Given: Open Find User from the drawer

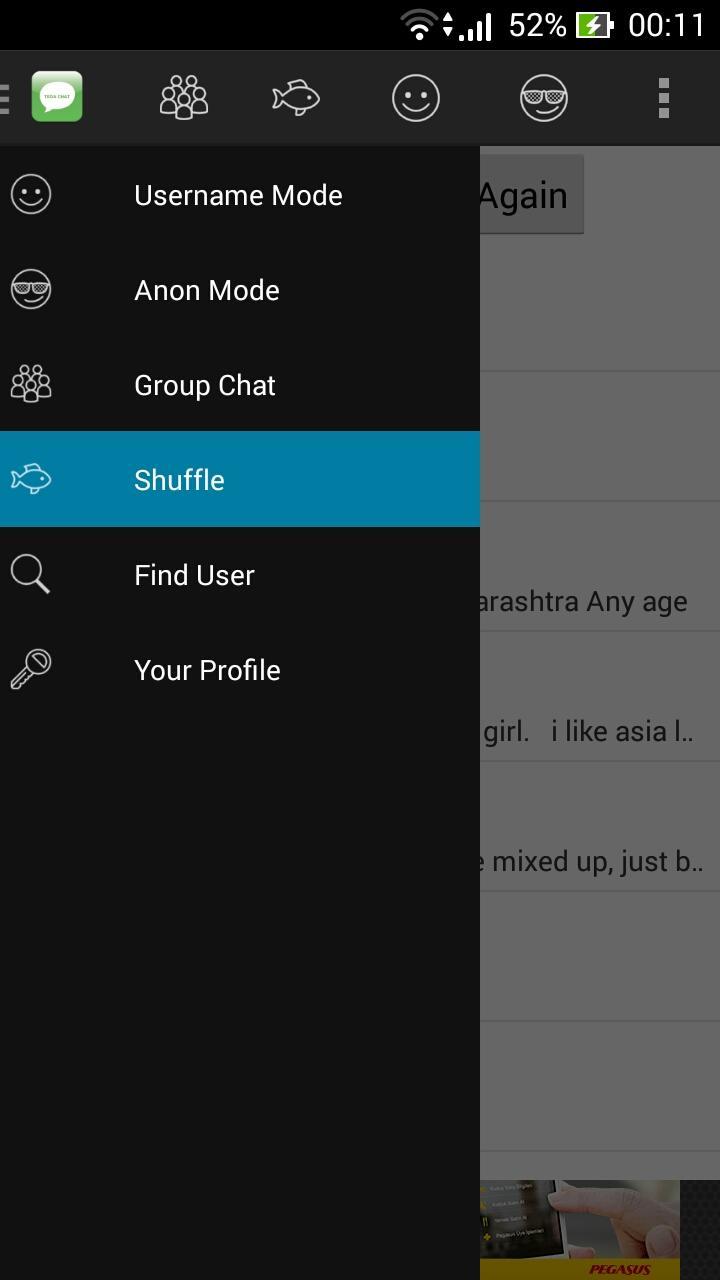Looking at the screenshot, I should pyautogui.click(x=193, y=574).
